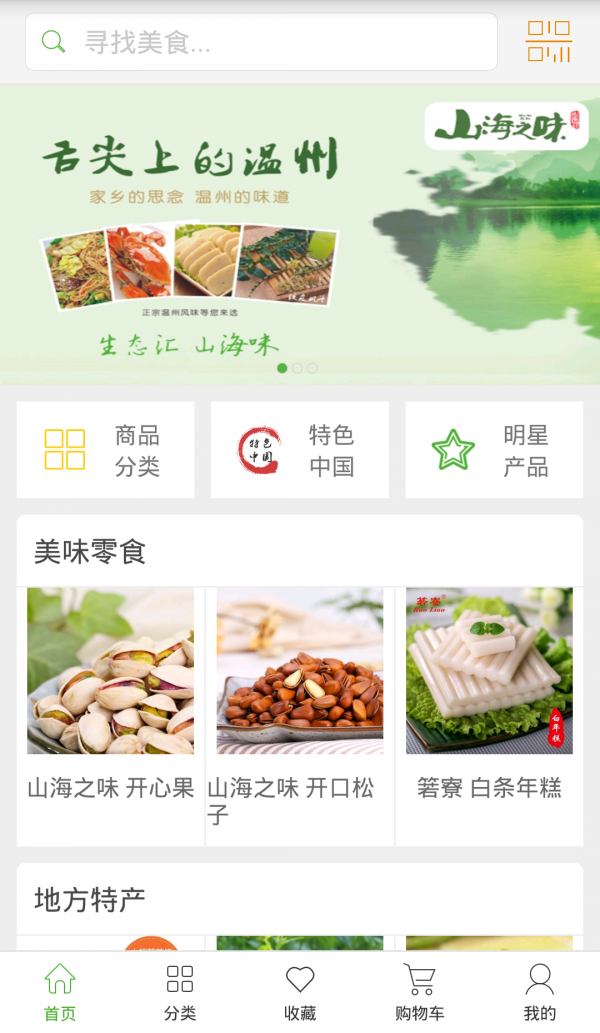600x1033 pixels.
Task: Switch to the 我的 profile tab
Action: pos(540,991)
